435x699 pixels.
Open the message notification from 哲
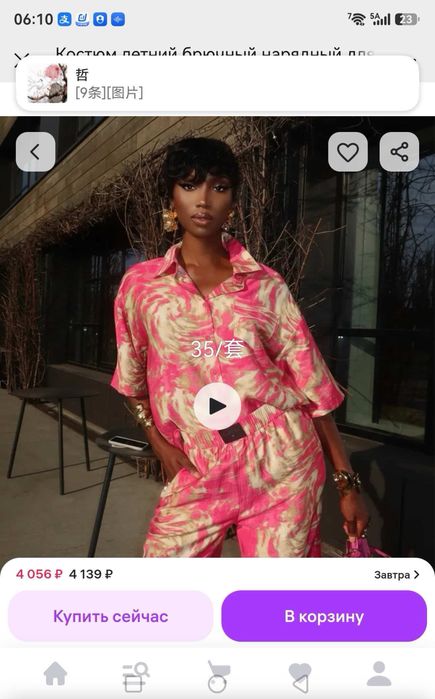pyautogui.click(x=218, y=83)
